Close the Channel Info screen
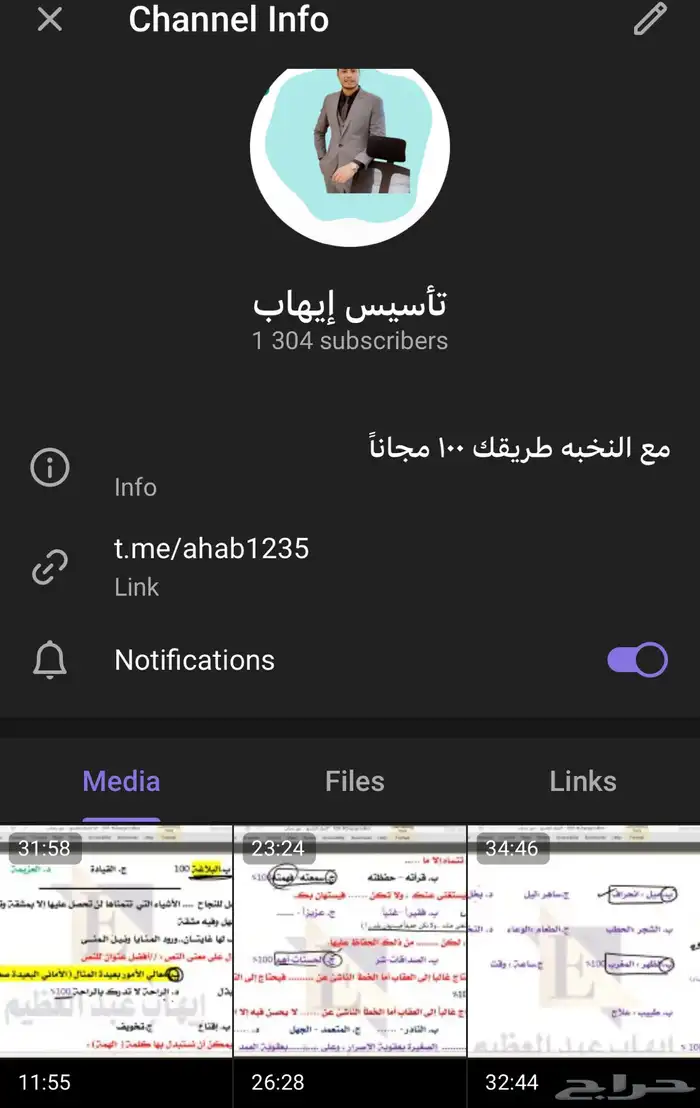 [49, 21]
